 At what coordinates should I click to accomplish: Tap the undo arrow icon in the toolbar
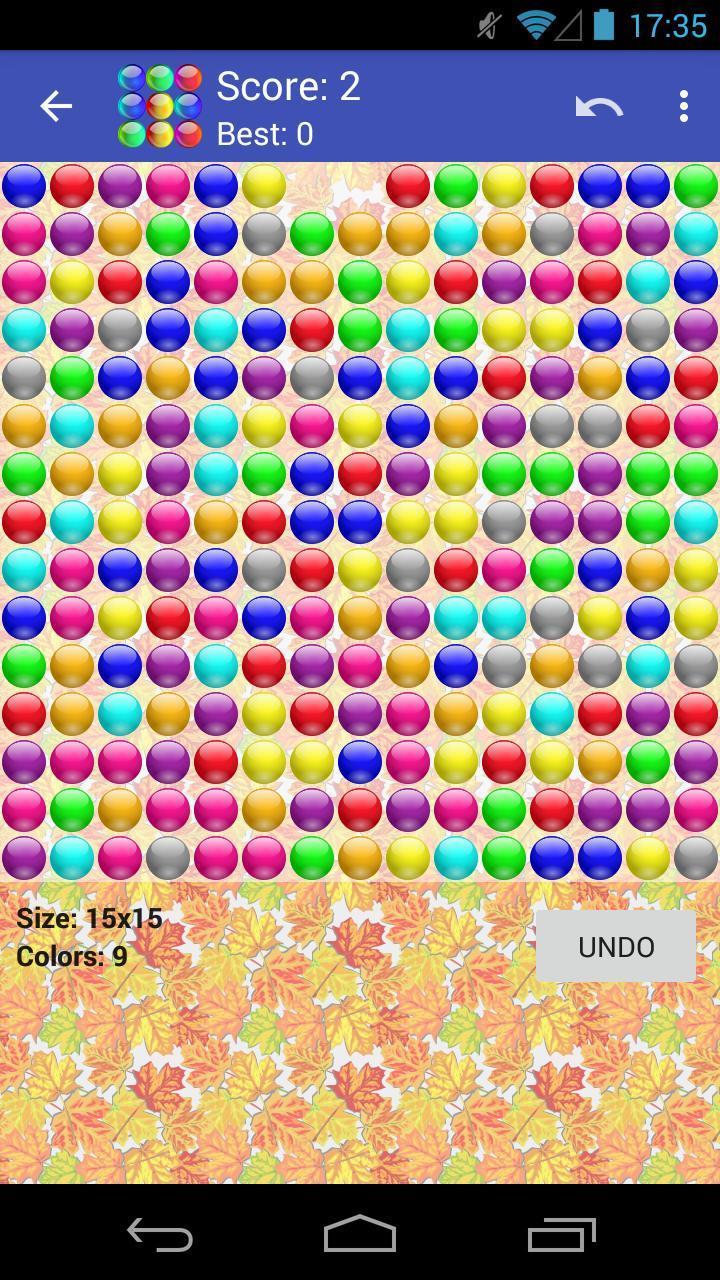599,106
